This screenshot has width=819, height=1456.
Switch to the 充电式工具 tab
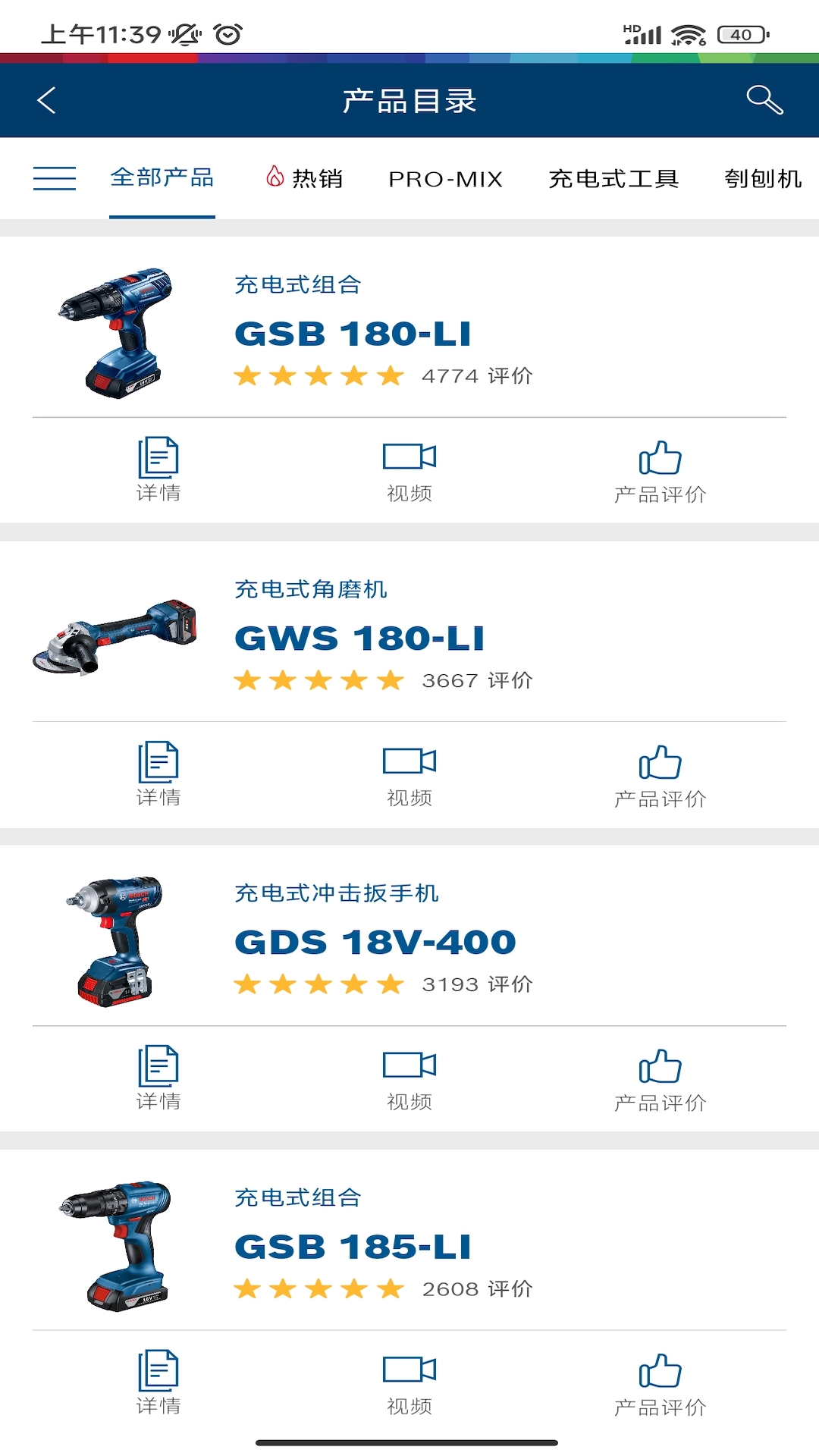pos(613,179)
